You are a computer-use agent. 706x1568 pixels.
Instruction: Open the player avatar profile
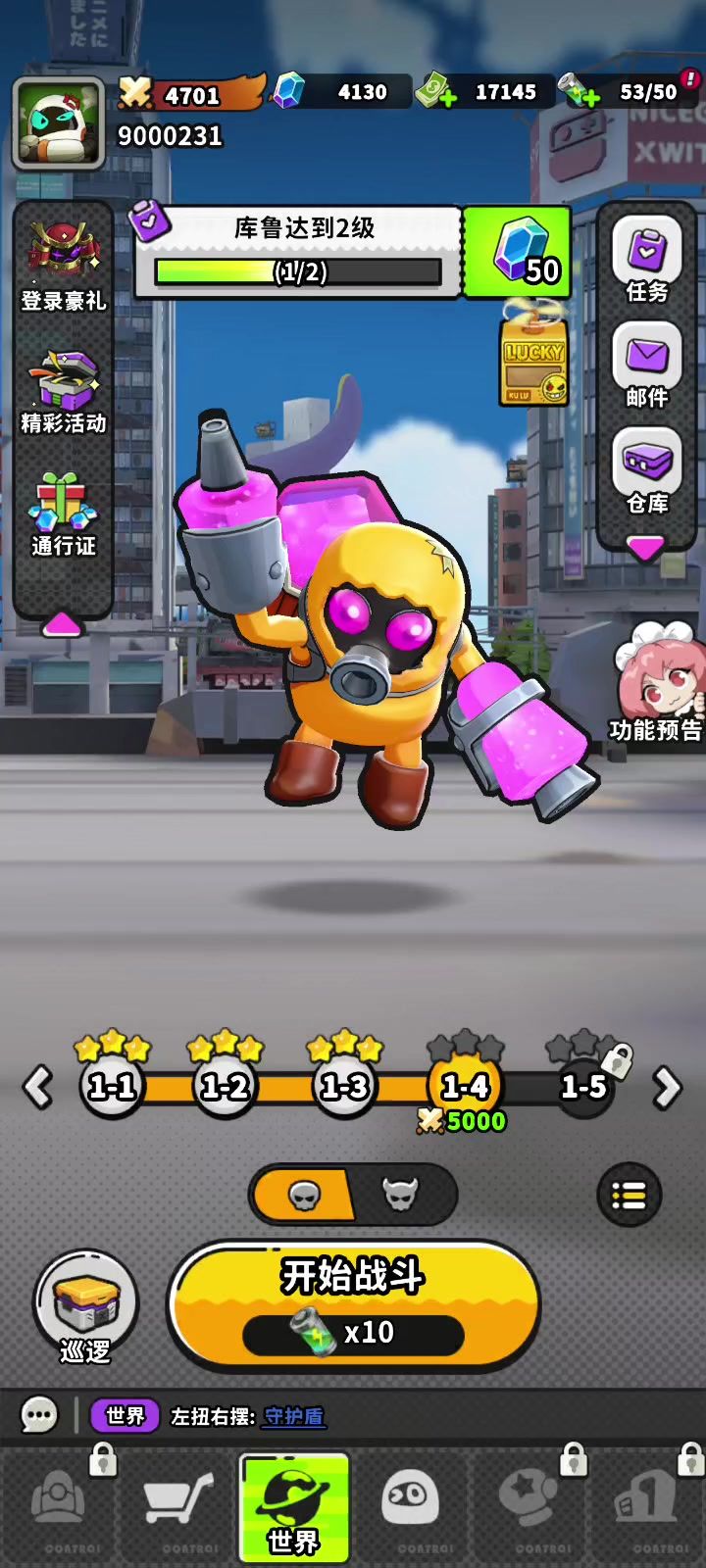(x=59, y=122)
